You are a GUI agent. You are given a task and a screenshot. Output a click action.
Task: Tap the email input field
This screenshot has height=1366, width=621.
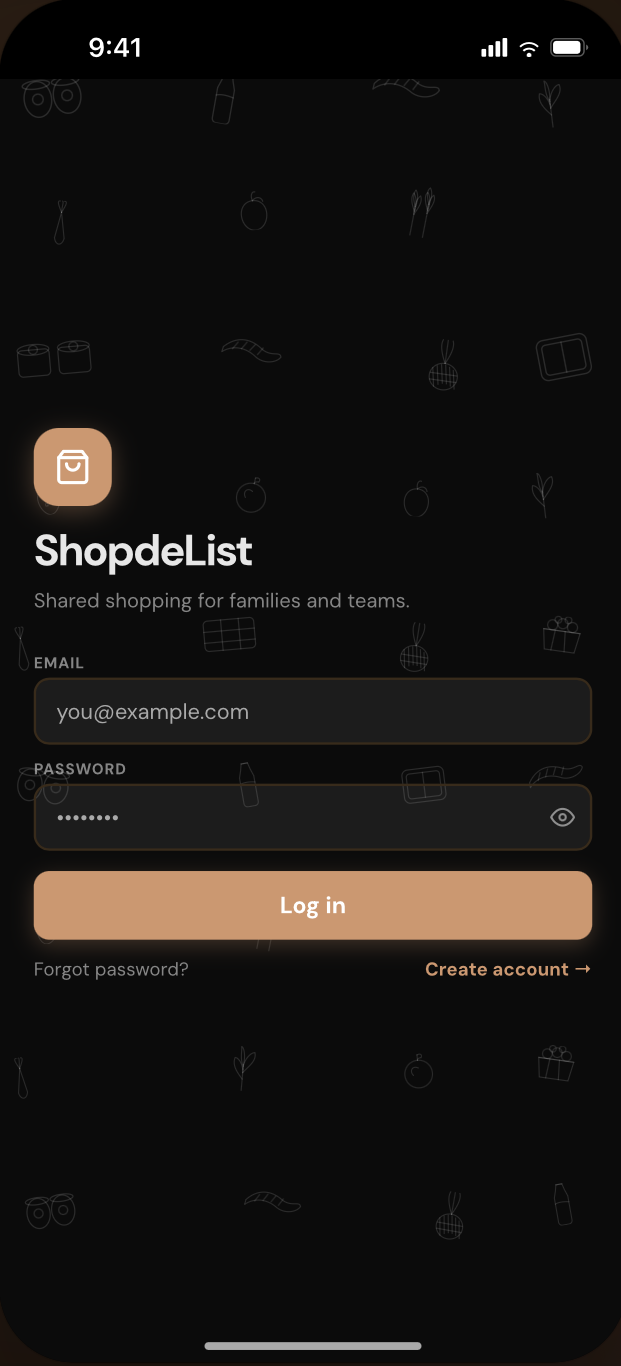pyautogui.click(x=312, y=711)
